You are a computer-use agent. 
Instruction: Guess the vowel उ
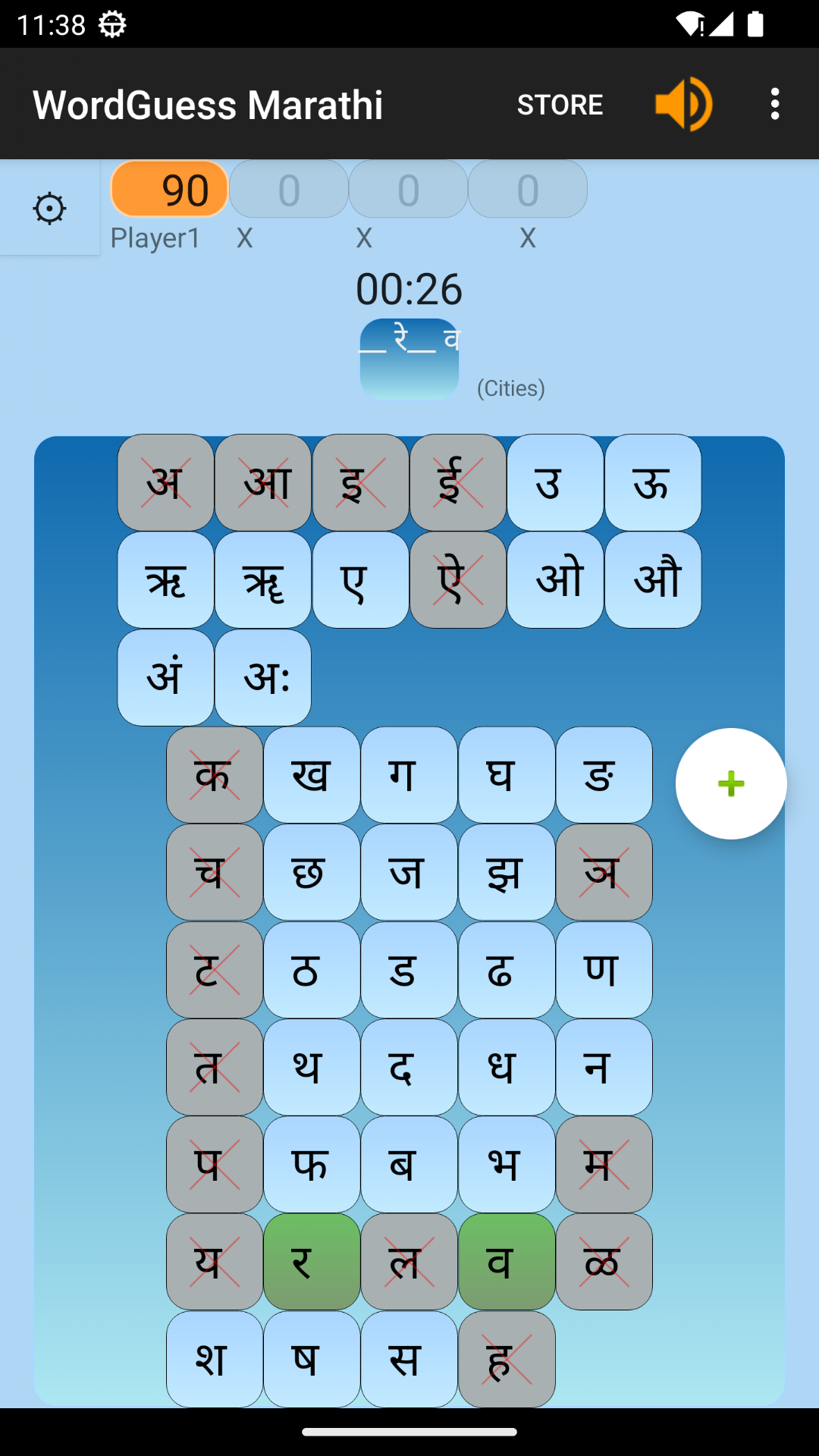(555, 482)
